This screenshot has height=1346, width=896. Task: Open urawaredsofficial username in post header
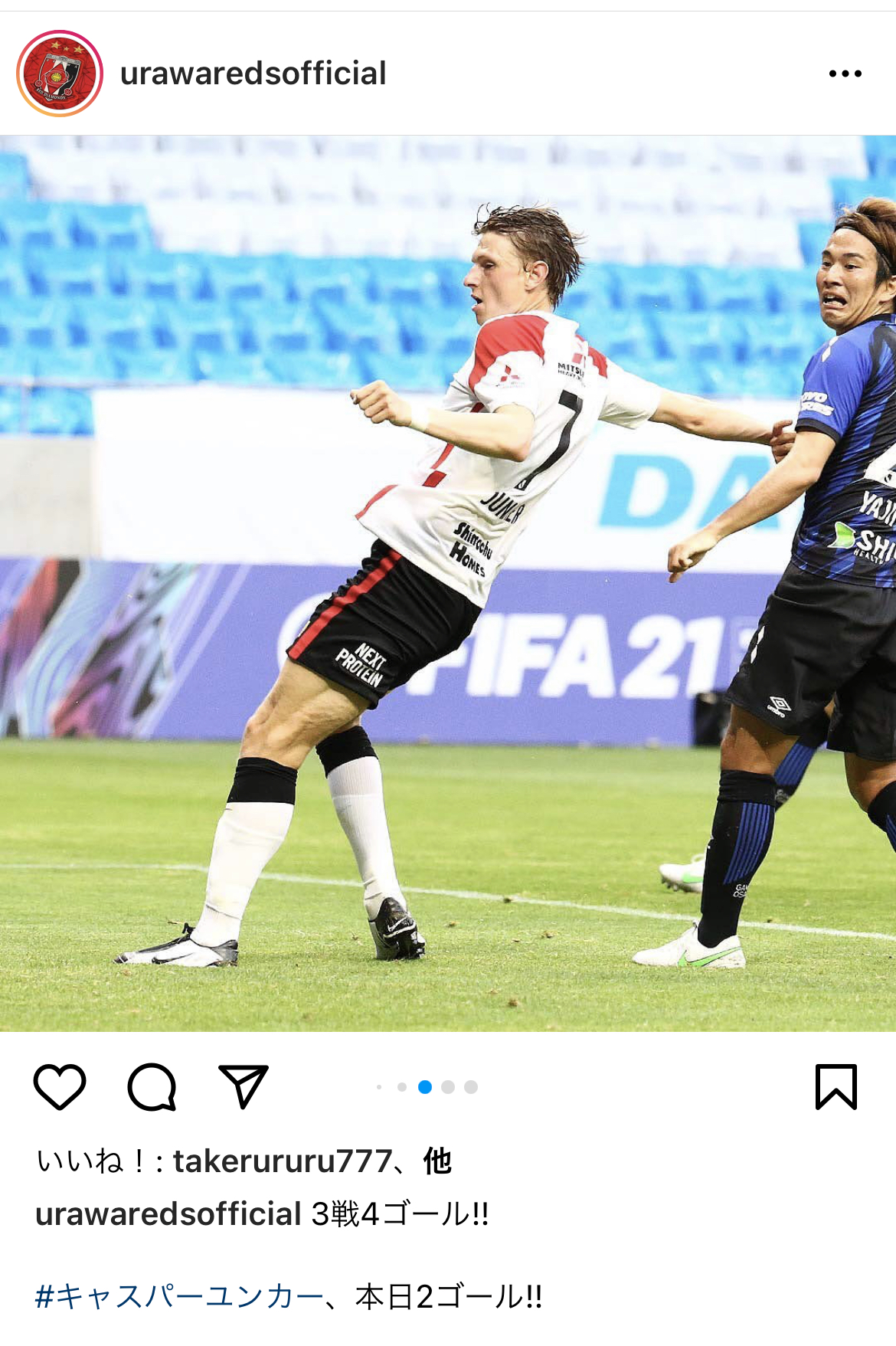(x=253, y=74)
